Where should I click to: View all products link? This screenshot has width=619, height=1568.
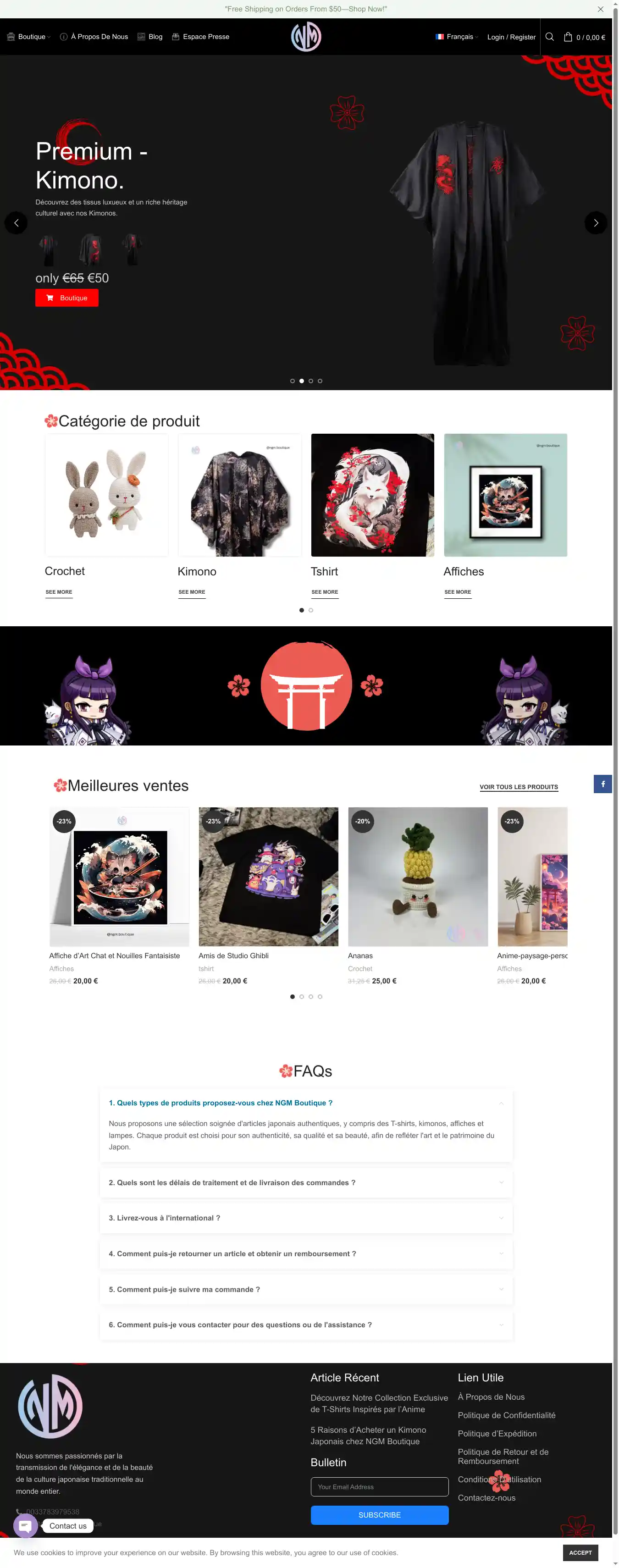[x=518, y=786]
